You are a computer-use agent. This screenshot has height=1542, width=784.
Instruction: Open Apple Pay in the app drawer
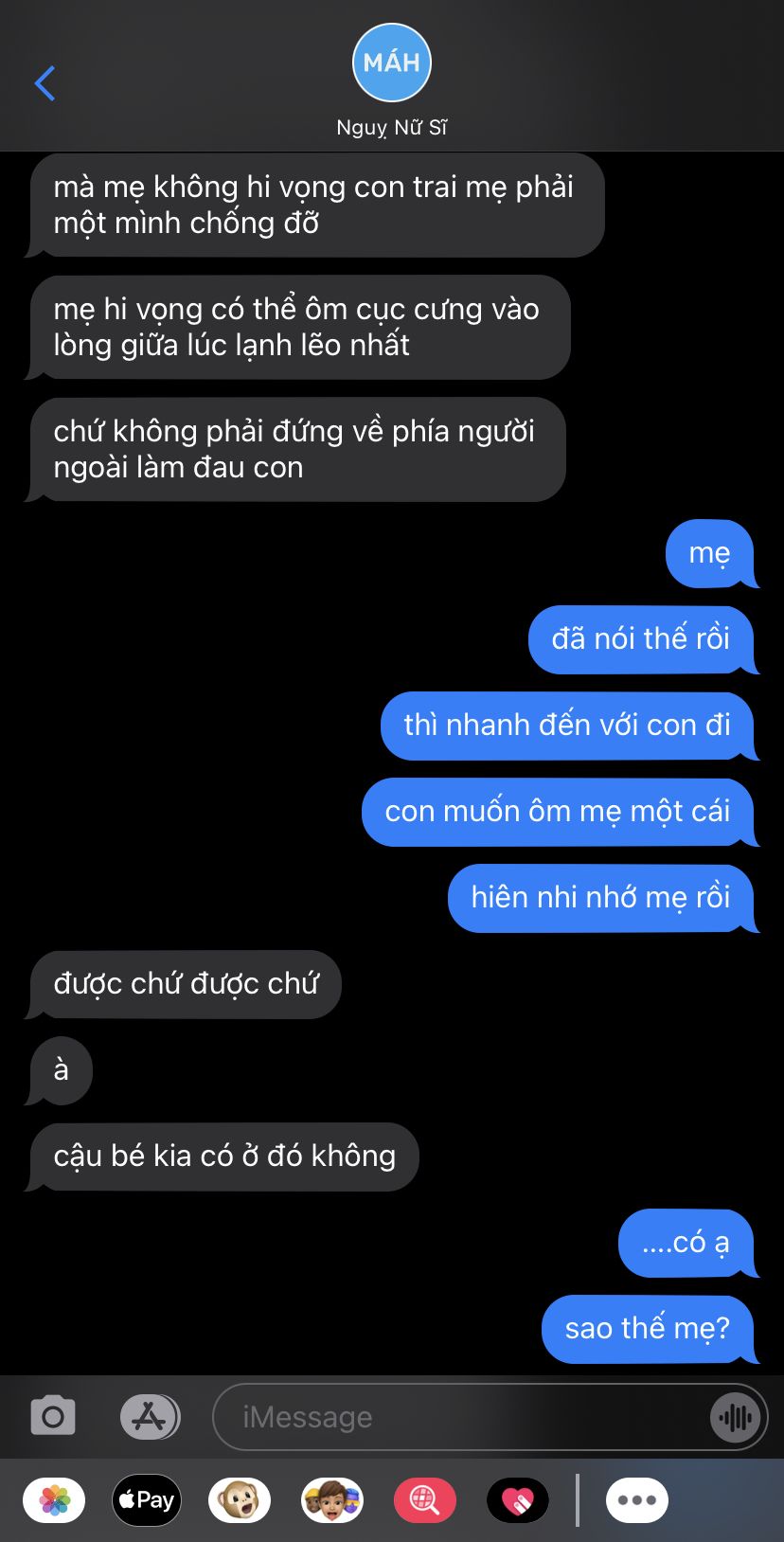pos(147,1500)
